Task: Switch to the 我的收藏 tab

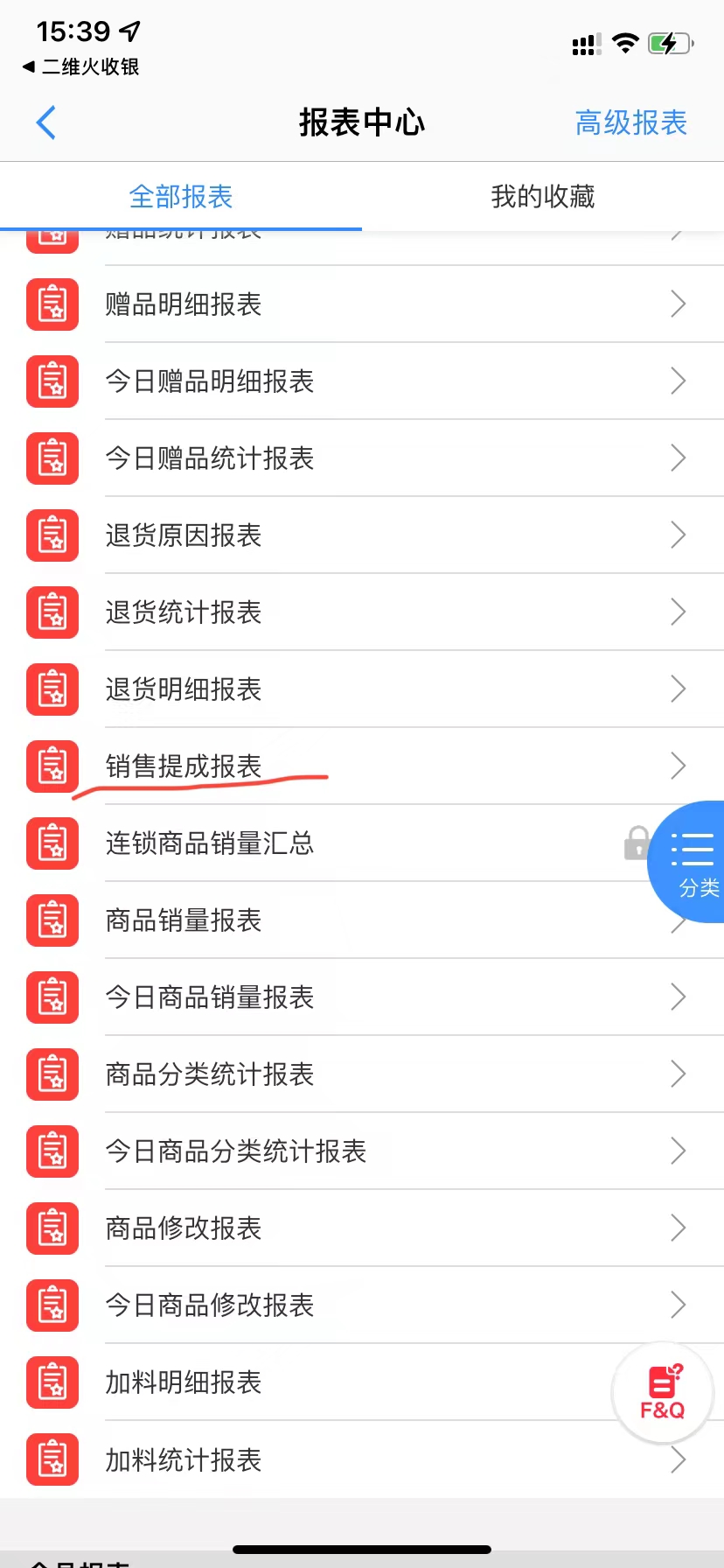Action: [543, 197]
